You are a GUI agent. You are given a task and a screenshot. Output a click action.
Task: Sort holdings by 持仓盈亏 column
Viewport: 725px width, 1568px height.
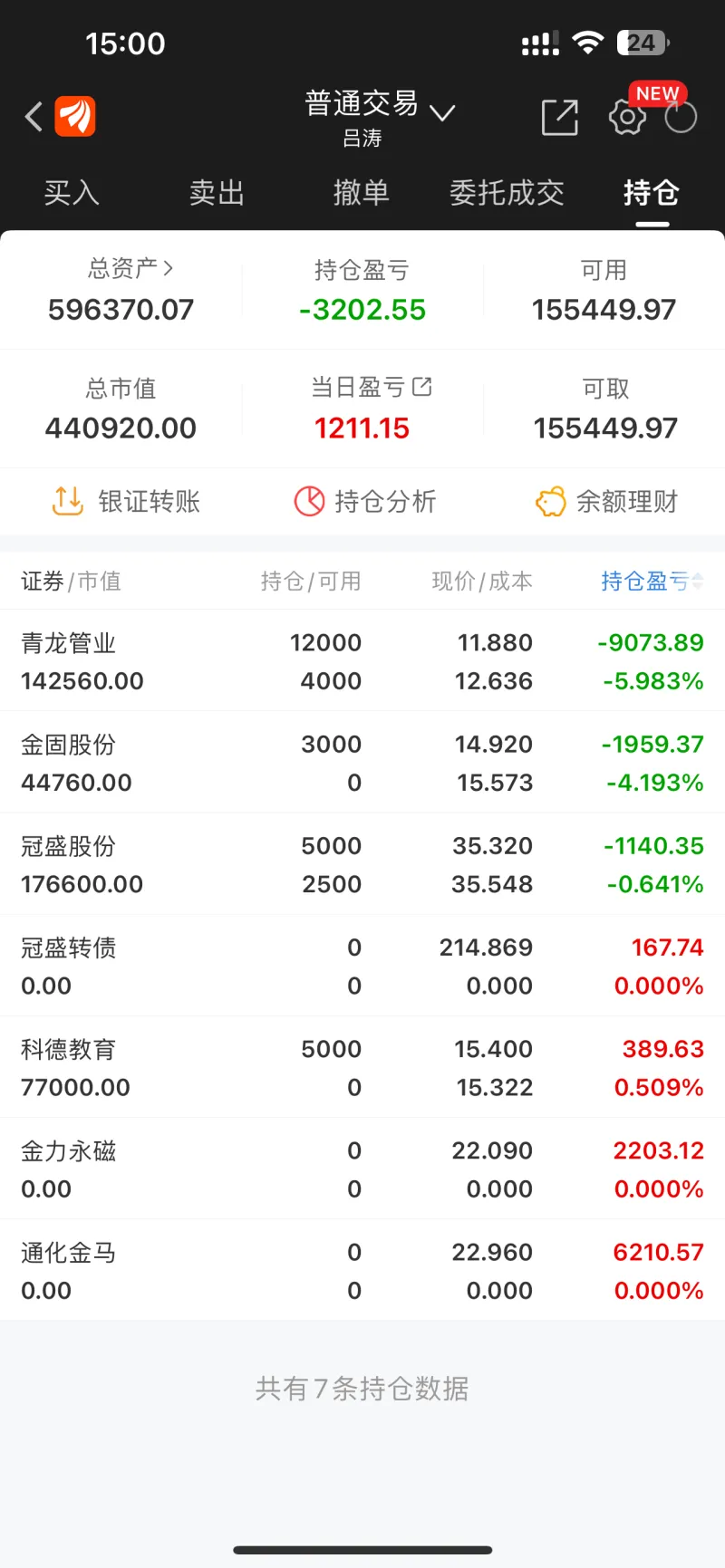coord(651,582)
